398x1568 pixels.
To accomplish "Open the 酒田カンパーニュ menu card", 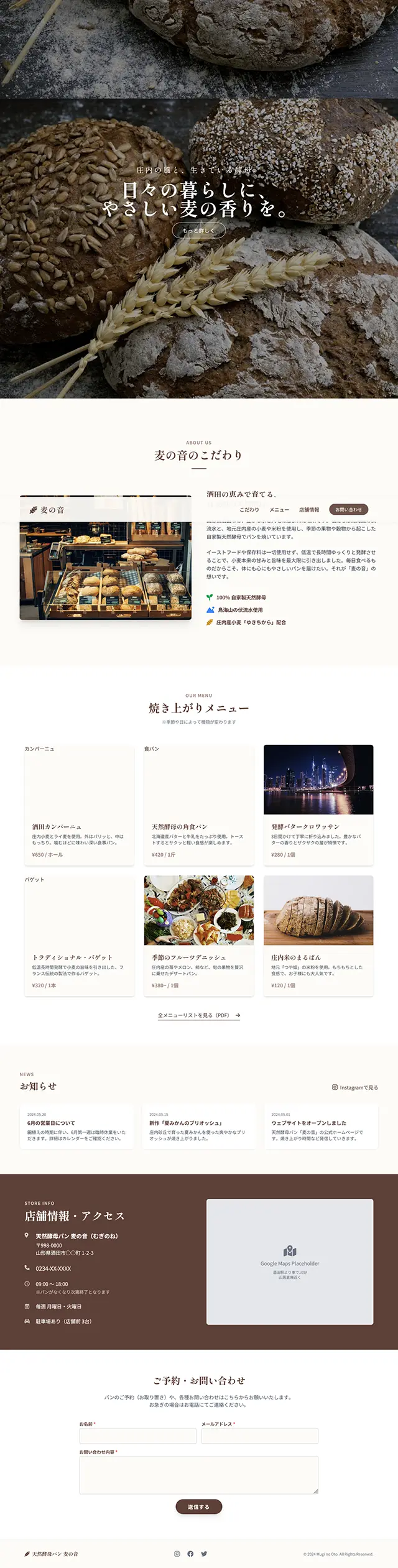I will tap(79, 804).
